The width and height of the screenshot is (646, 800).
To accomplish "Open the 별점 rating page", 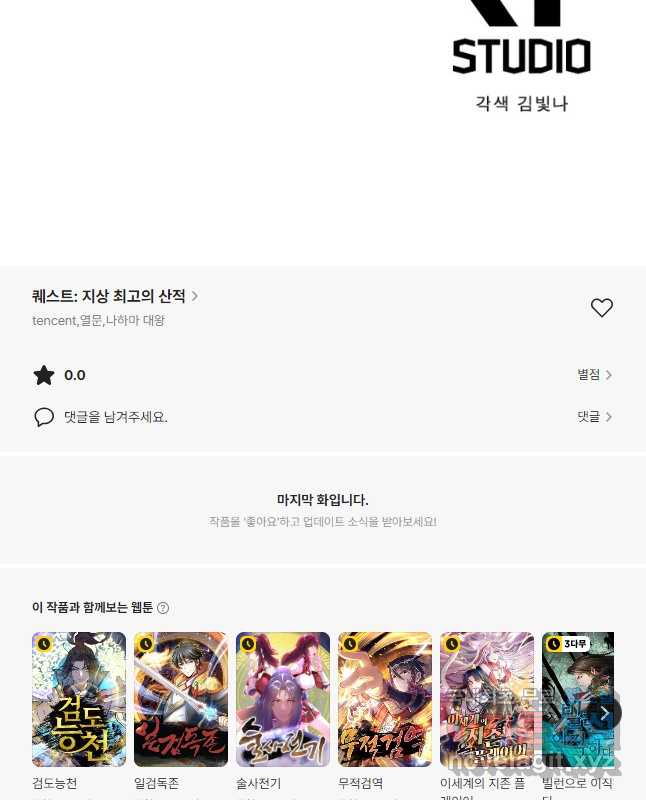I will [x=594, y=375].
